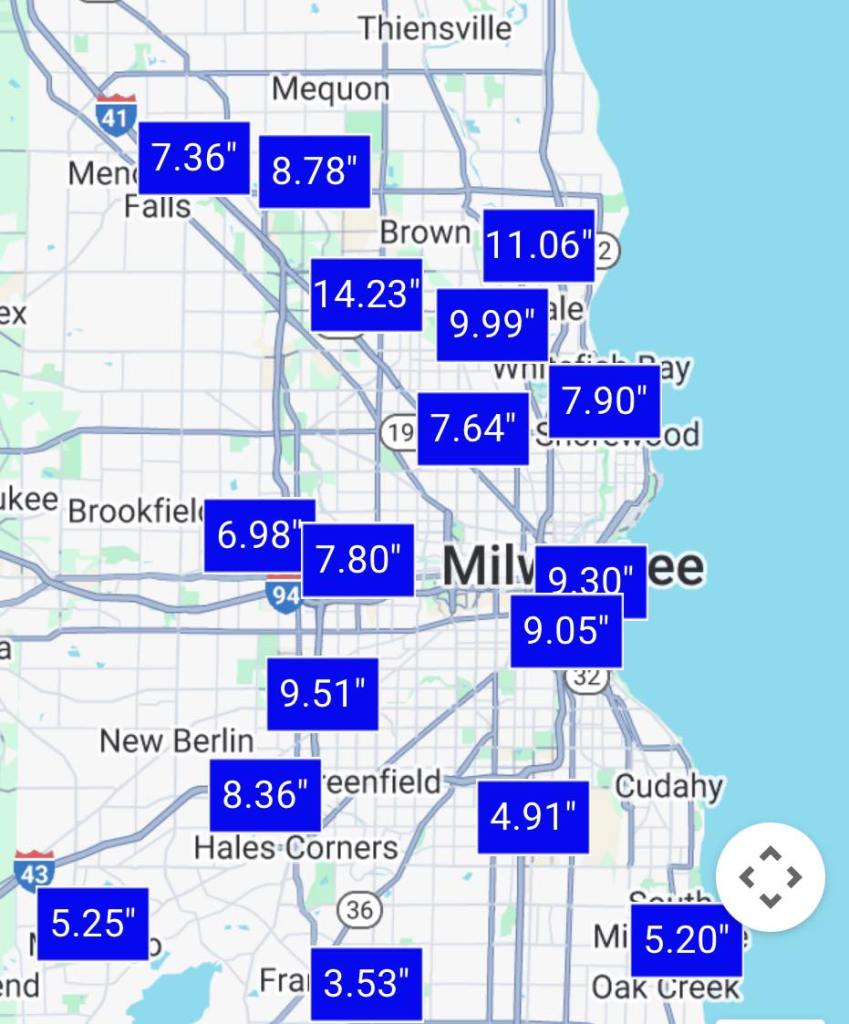The width and height of the screenshot is (849, 1024).
Task: Open the 14.23" rainfall marker
Action: click(x=366, y=294)
